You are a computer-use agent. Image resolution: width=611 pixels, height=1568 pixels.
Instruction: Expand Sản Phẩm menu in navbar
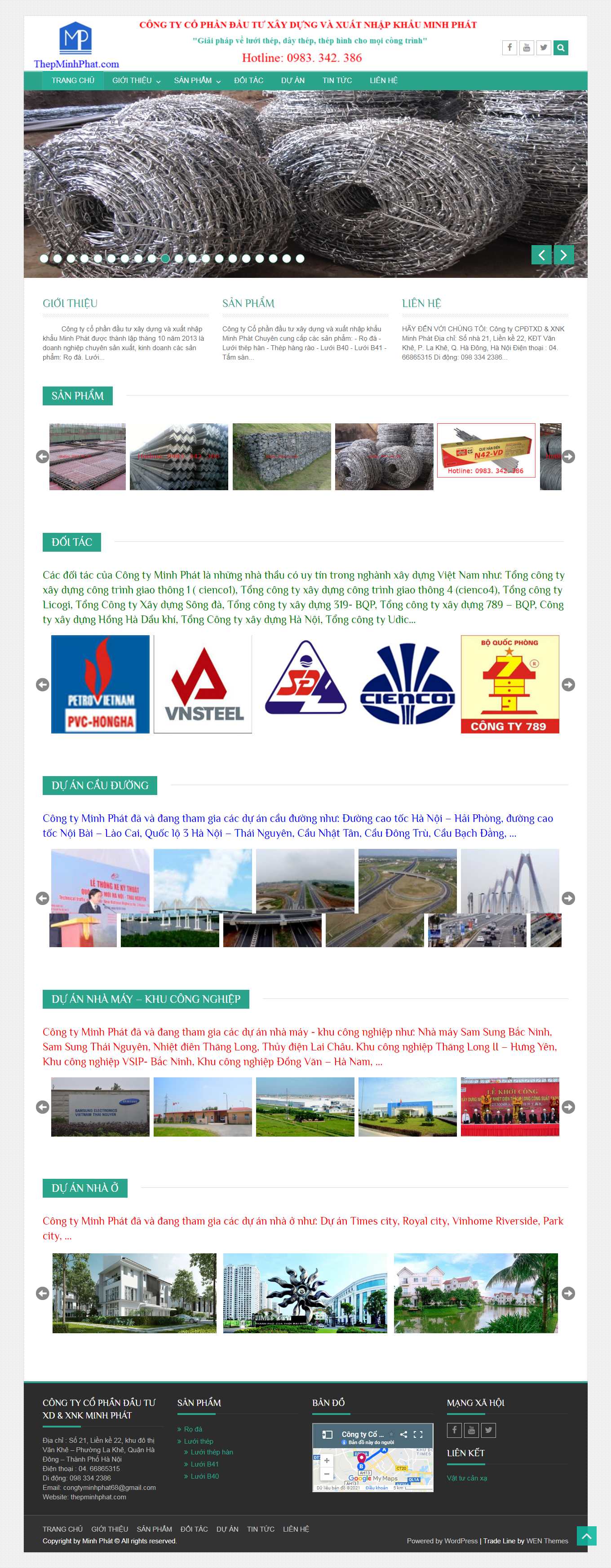197,80
